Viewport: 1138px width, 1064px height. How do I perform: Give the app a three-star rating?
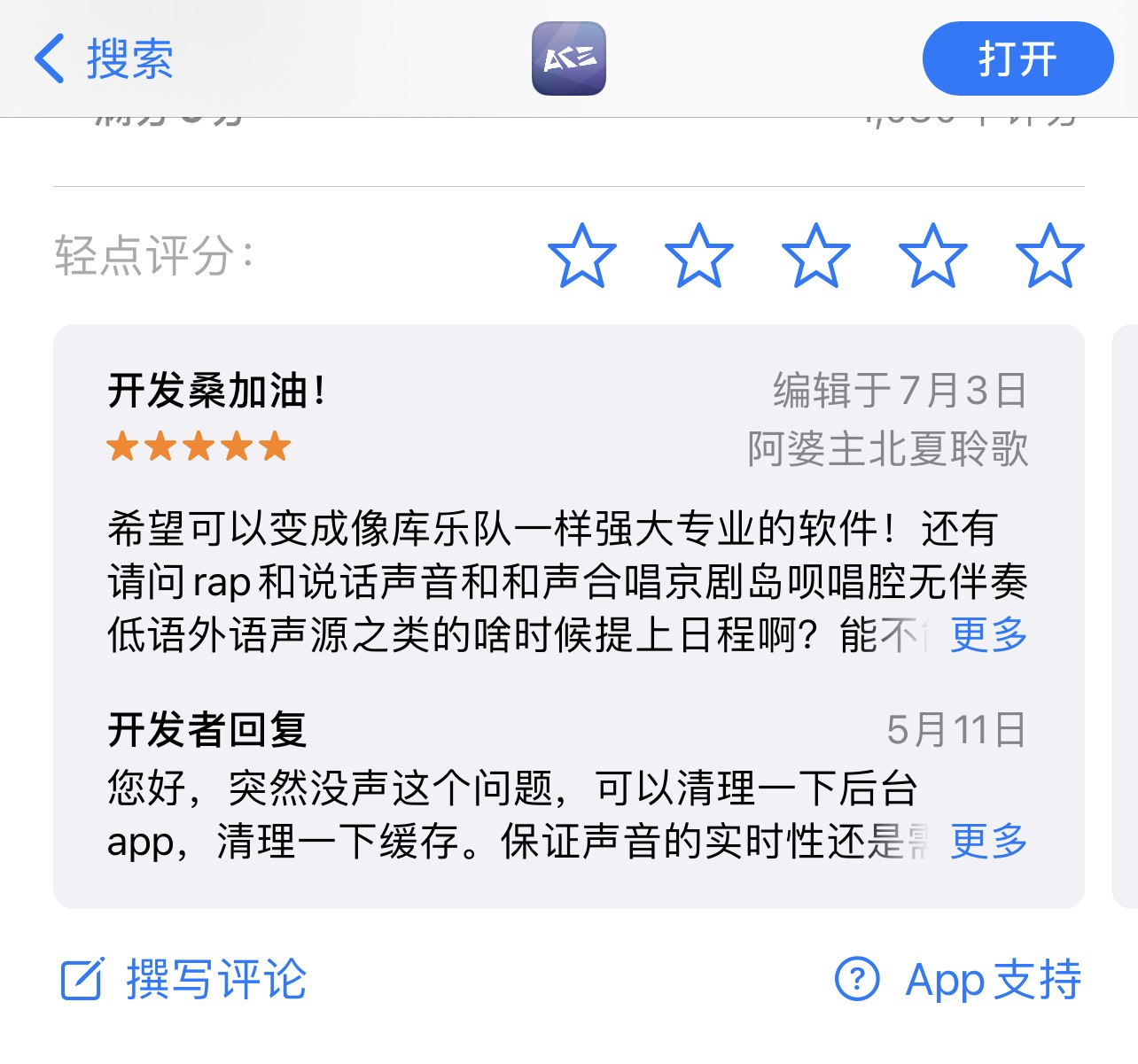(x=816, y=256)
